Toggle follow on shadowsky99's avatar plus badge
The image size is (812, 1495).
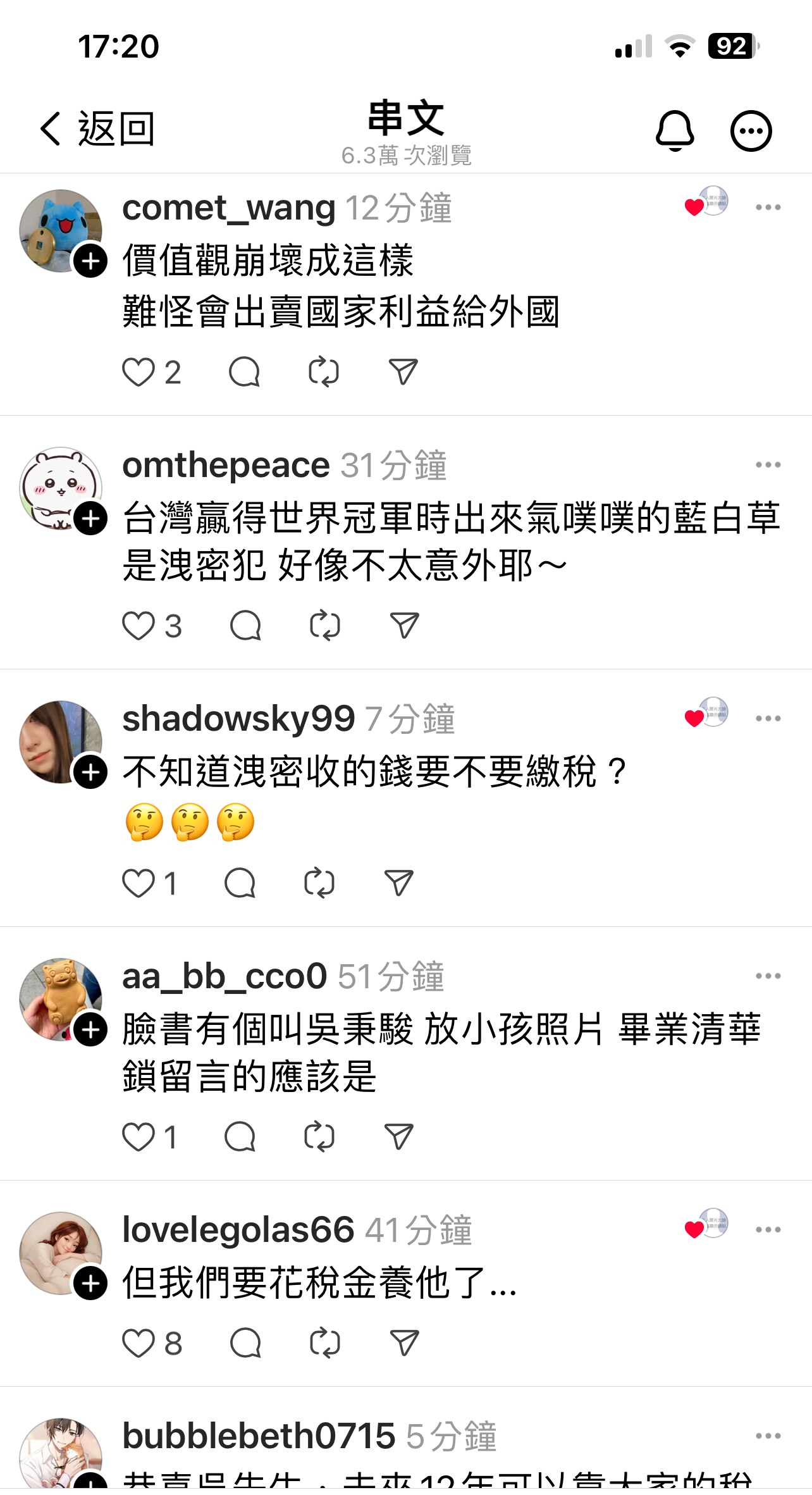pyautogui.click(x=91, y=771)
